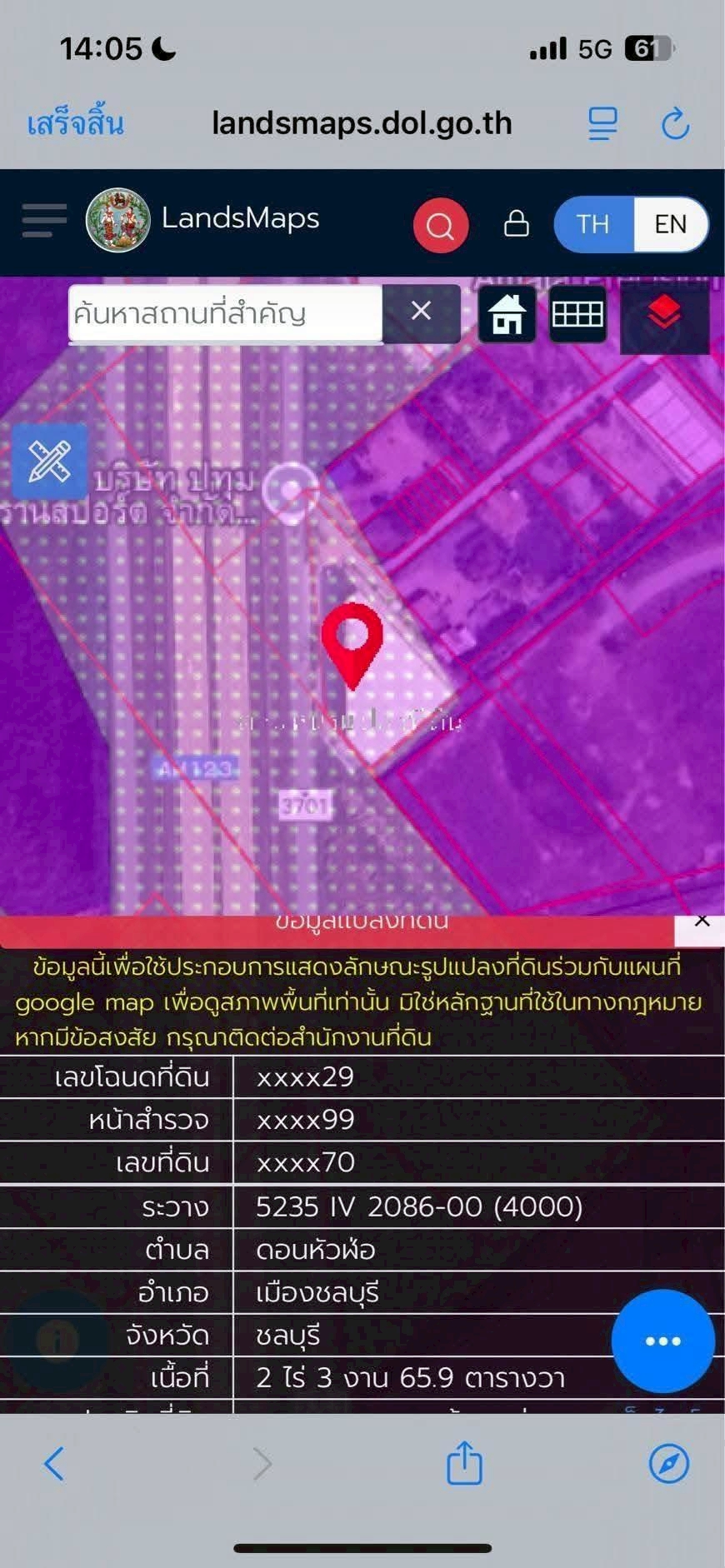Tap the lock login icon
The height and width of the screenshot is (1568, 725).
point(517,223)
